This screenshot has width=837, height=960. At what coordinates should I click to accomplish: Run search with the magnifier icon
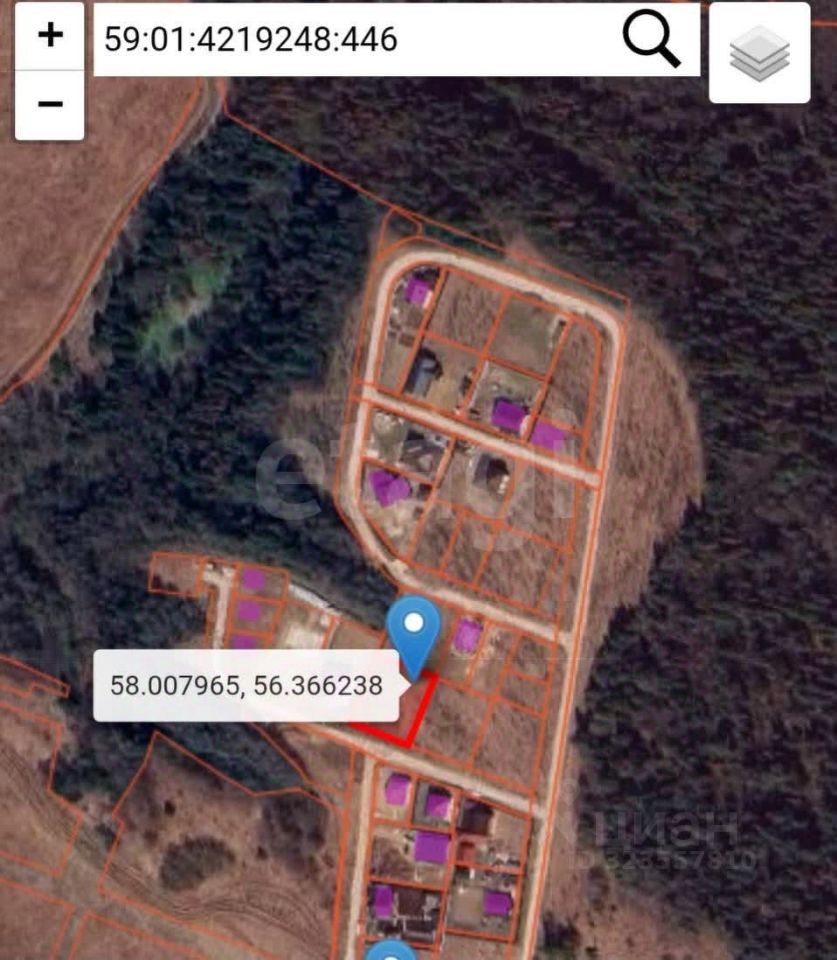[651, 40]
